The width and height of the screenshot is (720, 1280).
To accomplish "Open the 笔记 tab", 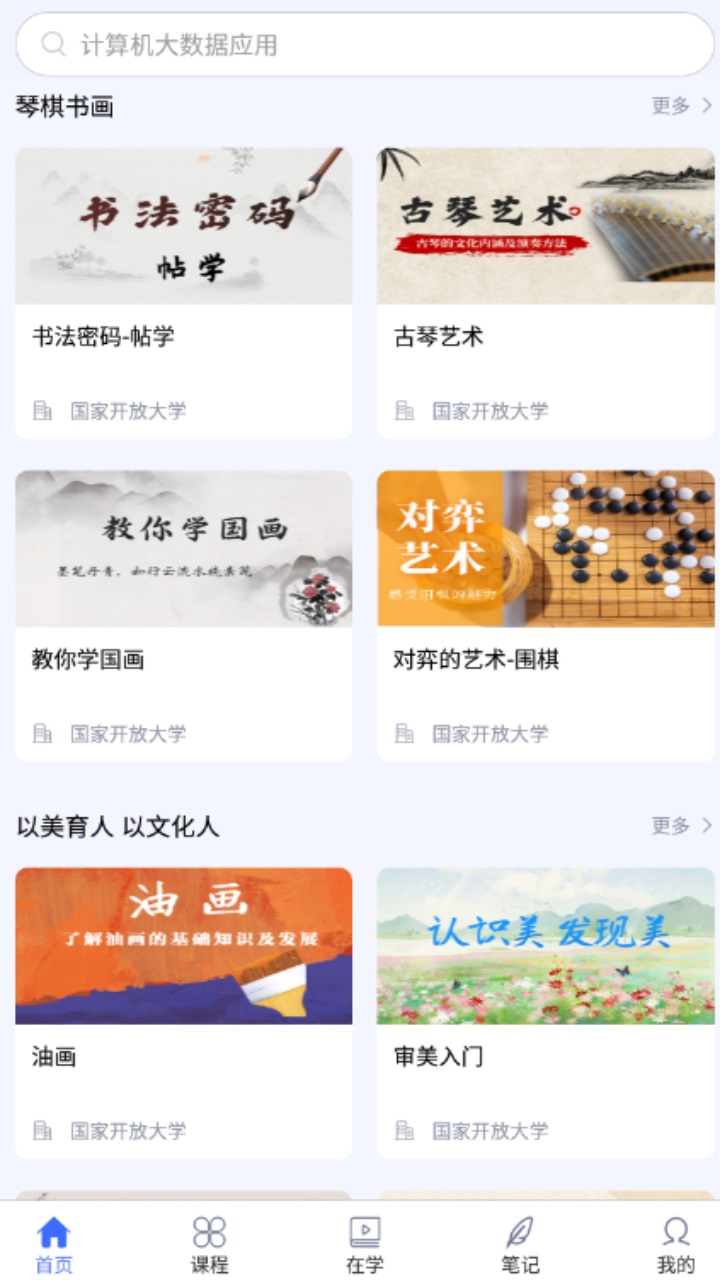I will (520, 1245).
